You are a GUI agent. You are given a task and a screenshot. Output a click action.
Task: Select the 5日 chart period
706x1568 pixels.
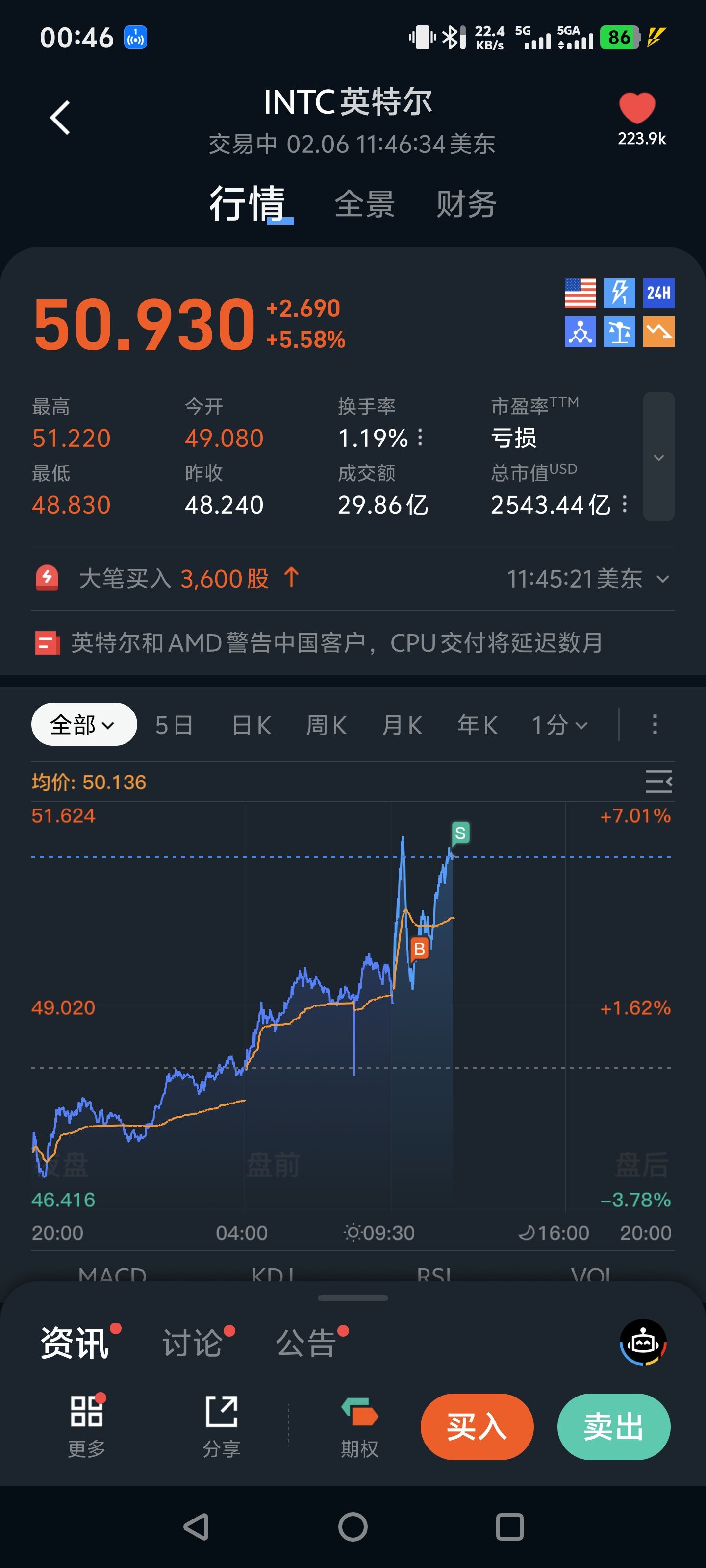click(x=174, y=725)
